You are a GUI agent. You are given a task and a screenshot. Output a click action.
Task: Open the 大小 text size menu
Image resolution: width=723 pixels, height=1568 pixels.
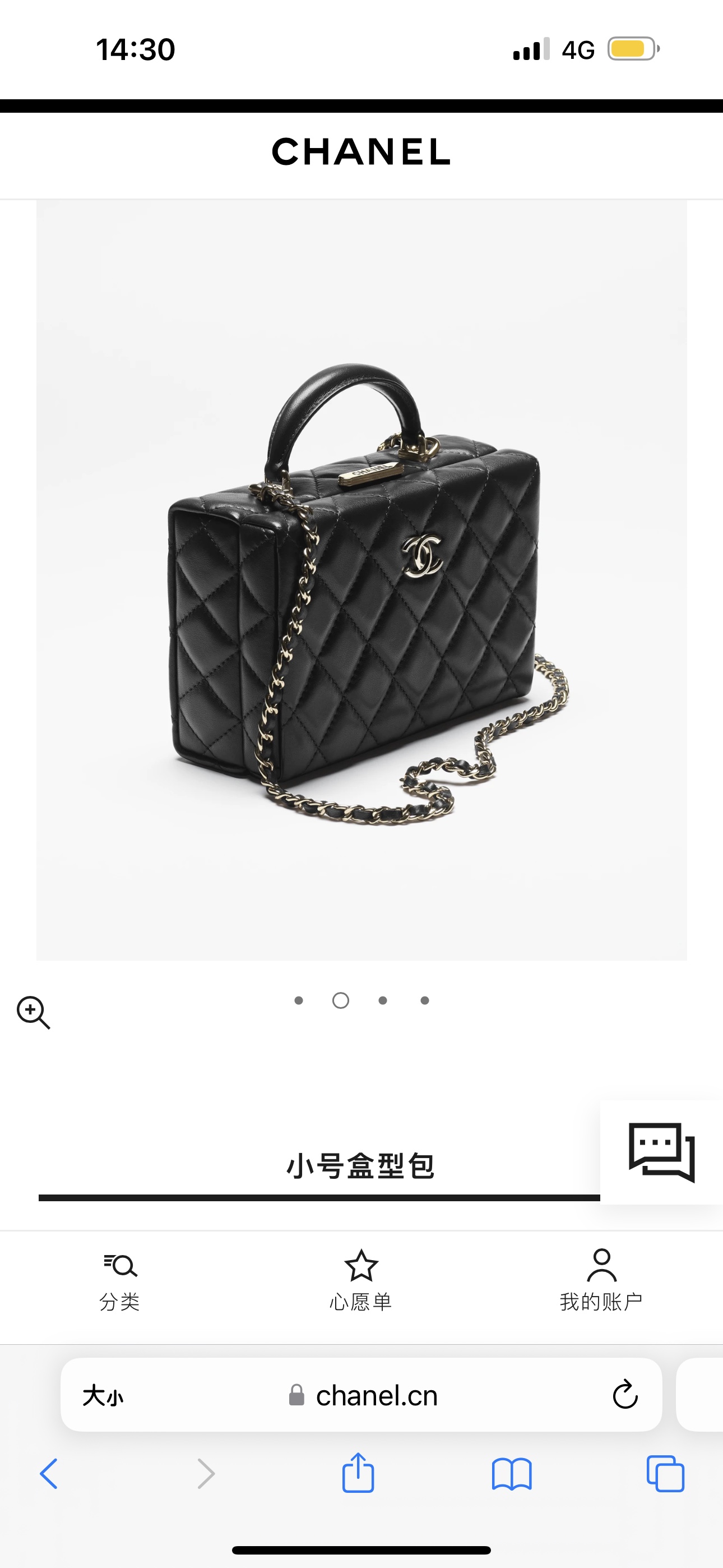click(103, 1395)
